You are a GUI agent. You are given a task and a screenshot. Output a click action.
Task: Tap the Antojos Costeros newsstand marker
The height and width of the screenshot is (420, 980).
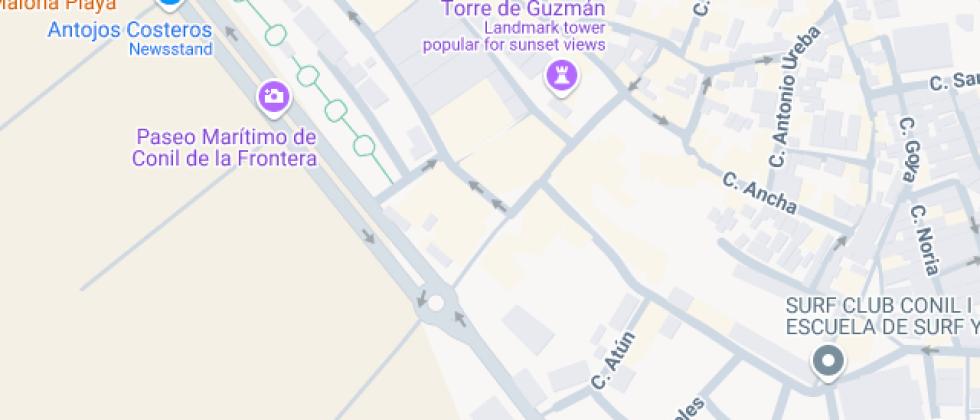[x=172, y=4]
